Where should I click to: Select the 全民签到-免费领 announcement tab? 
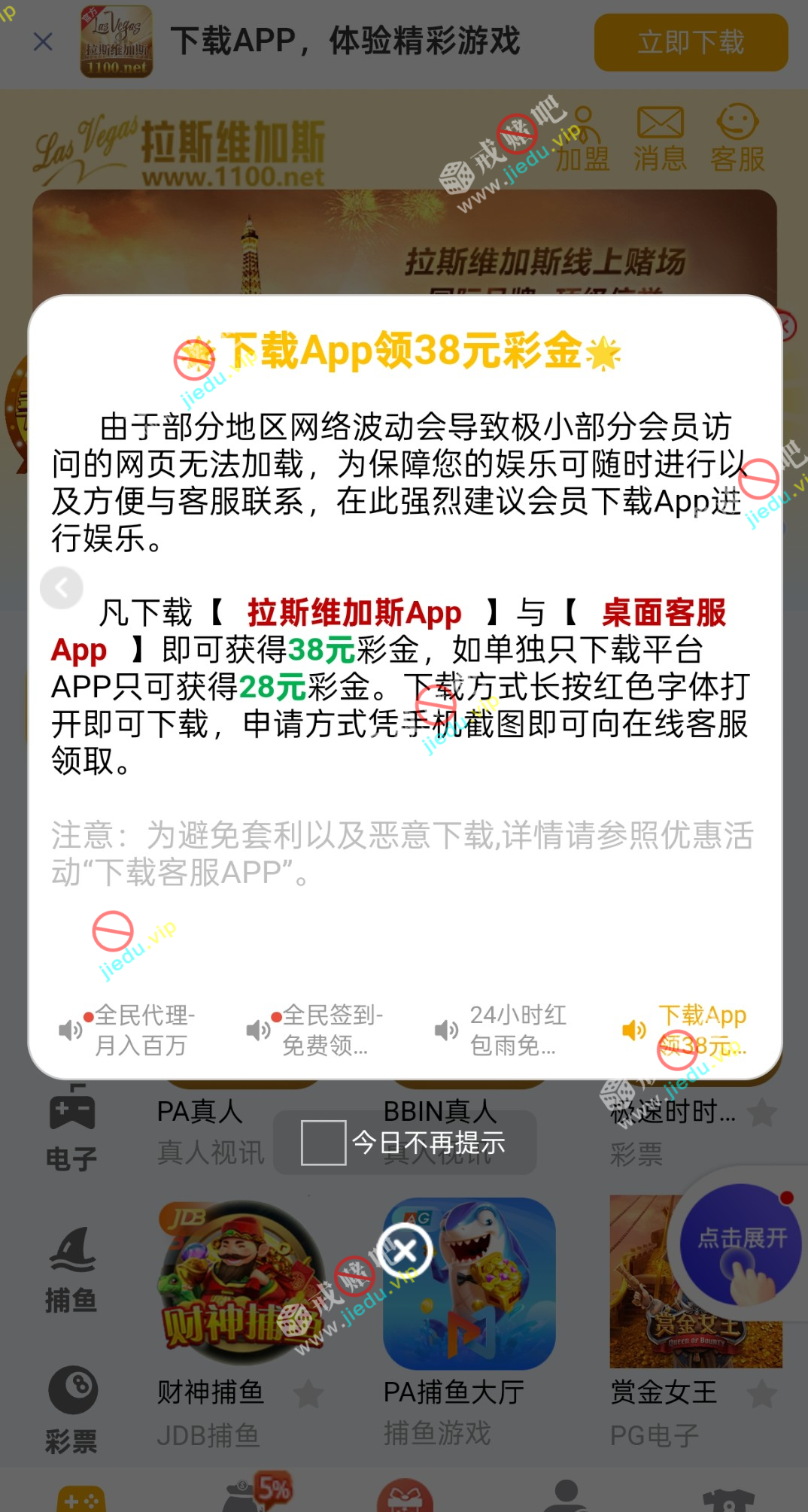[x=316, y=1030]
